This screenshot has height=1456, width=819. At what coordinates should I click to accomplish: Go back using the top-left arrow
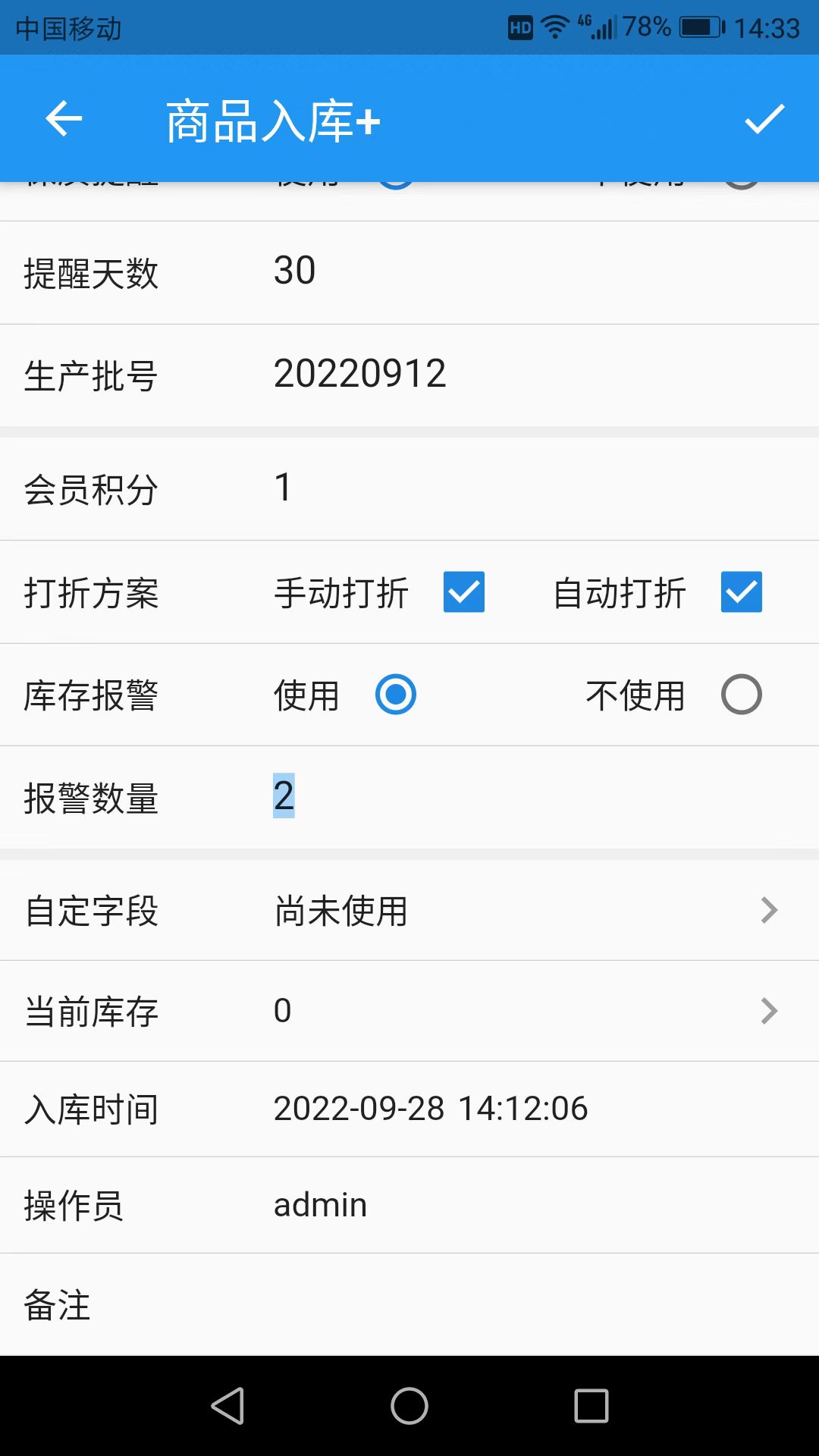pos(64,119)
